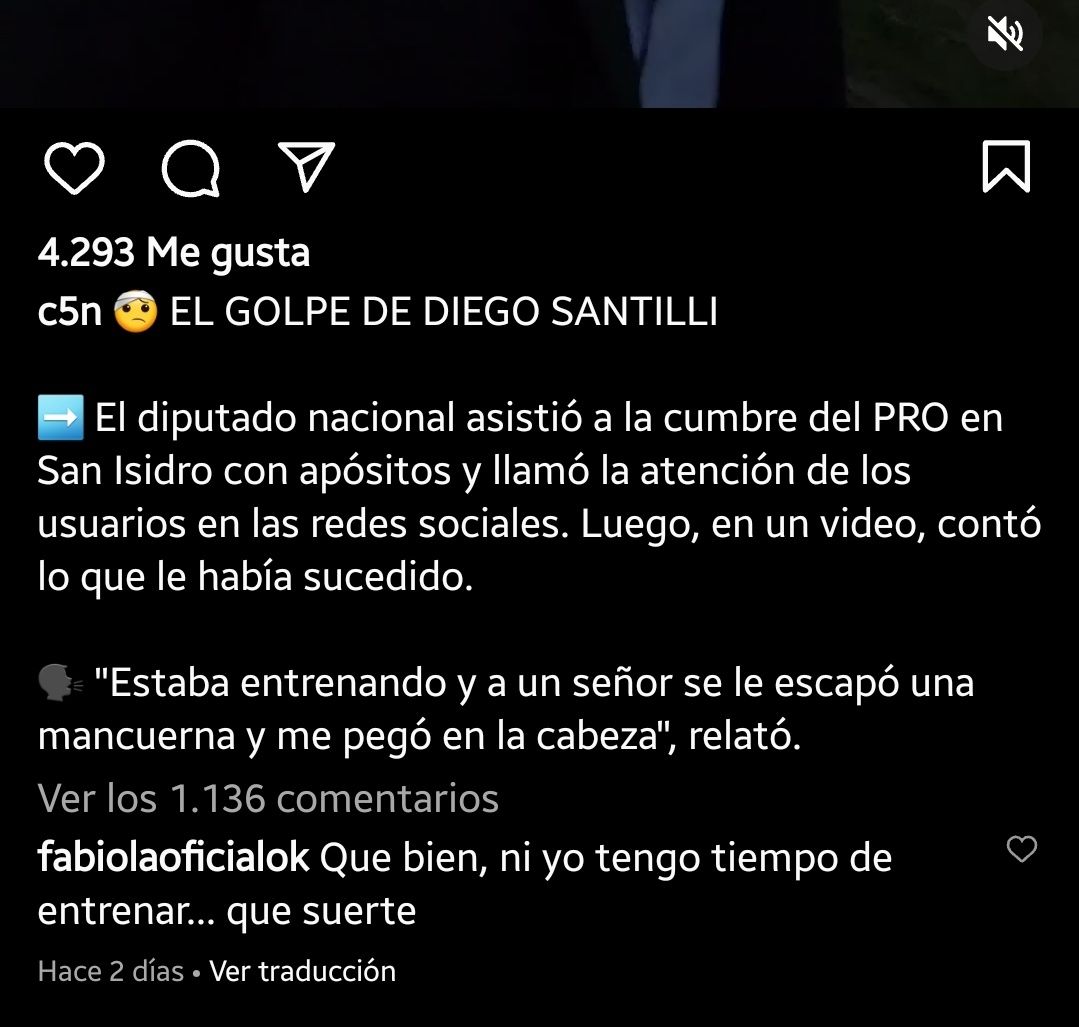Tap Ver traducción link

[x=302, y=971]
